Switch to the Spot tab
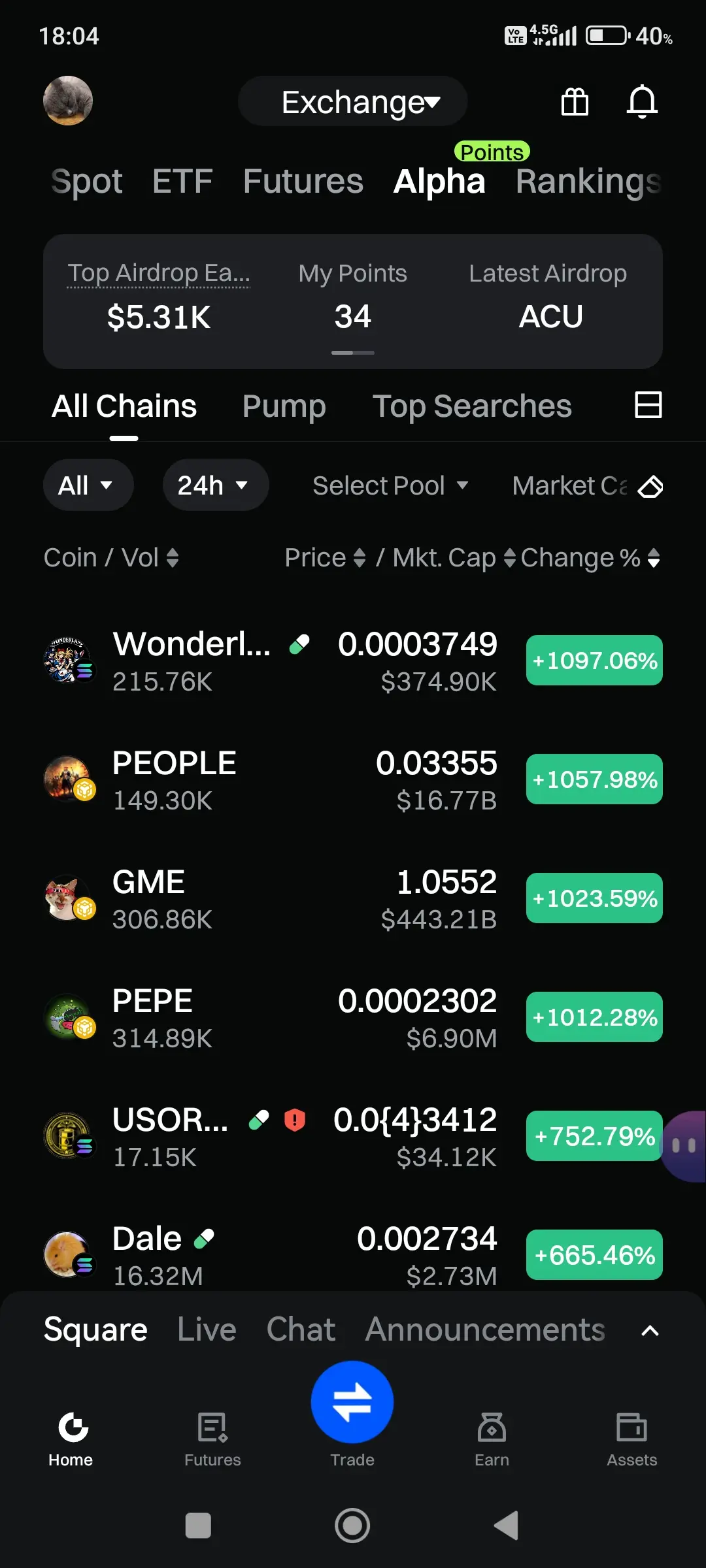Image resolution: width=706 pixels, height=1568 pixels. click(x=87, y=181)
